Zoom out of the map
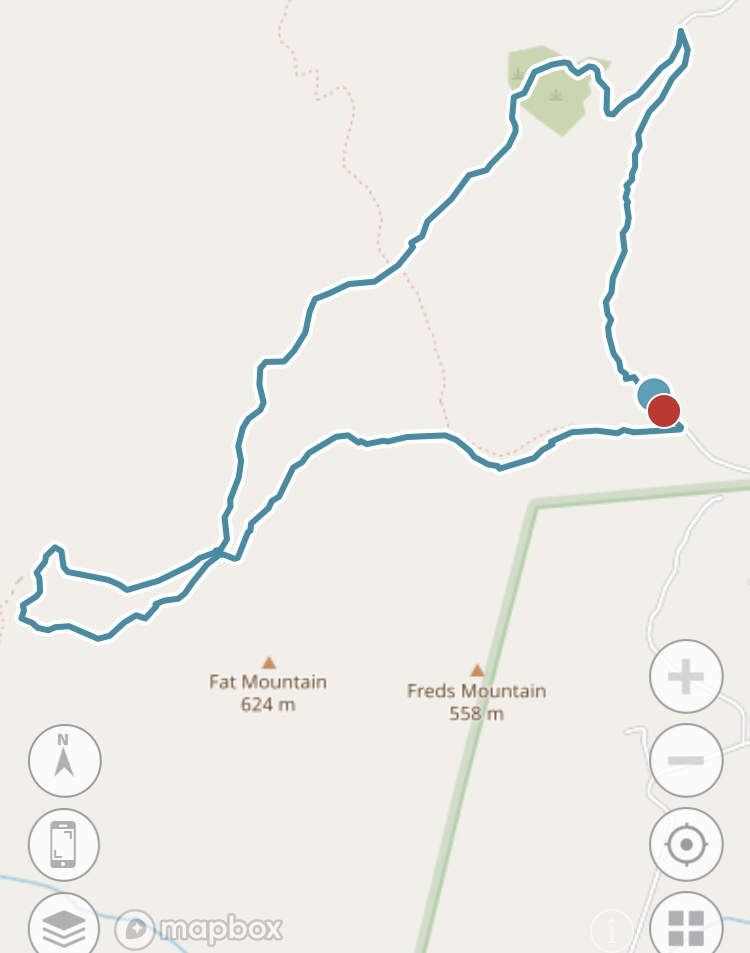The image size is (750, 953). pos(686,761)
